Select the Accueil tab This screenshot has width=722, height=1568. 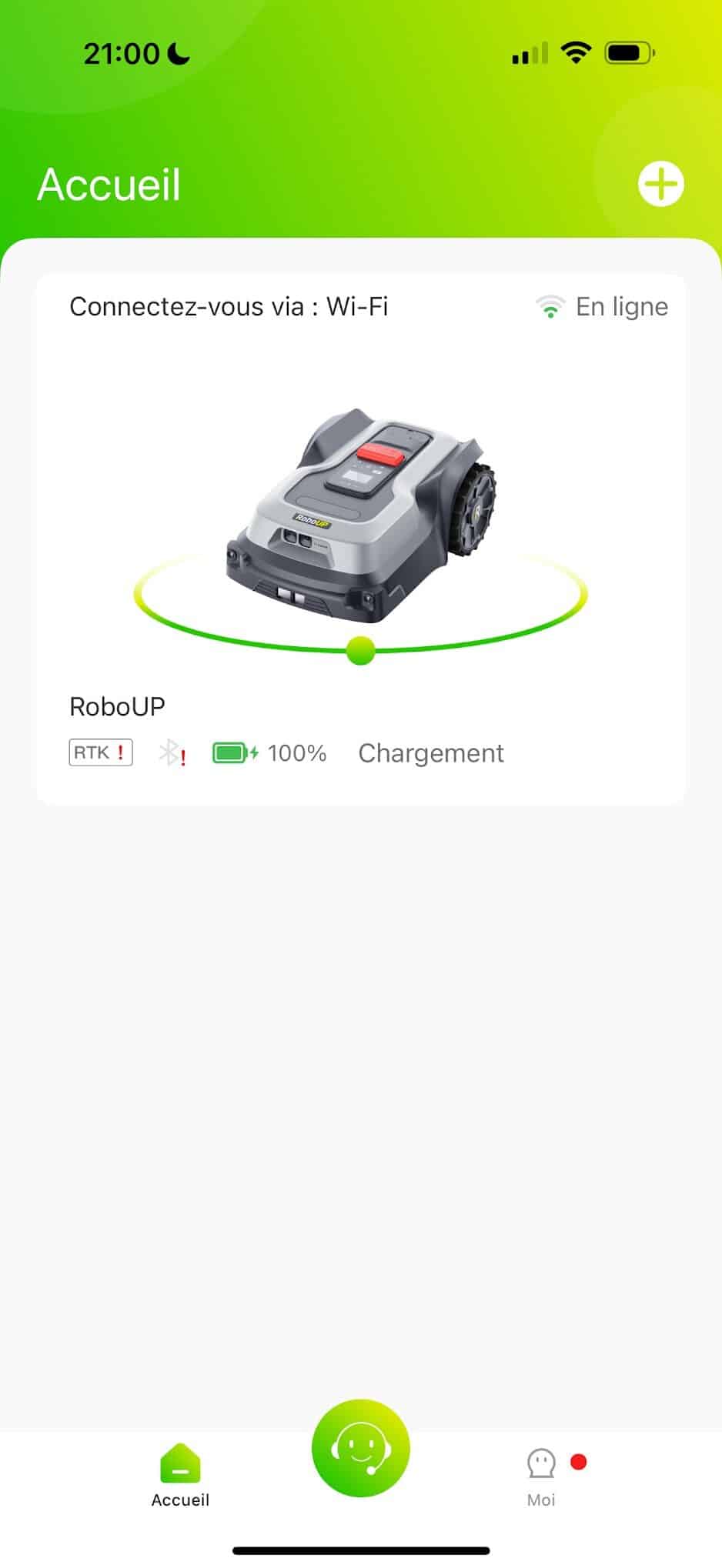pyautogui.click(x=180, y=1476)
